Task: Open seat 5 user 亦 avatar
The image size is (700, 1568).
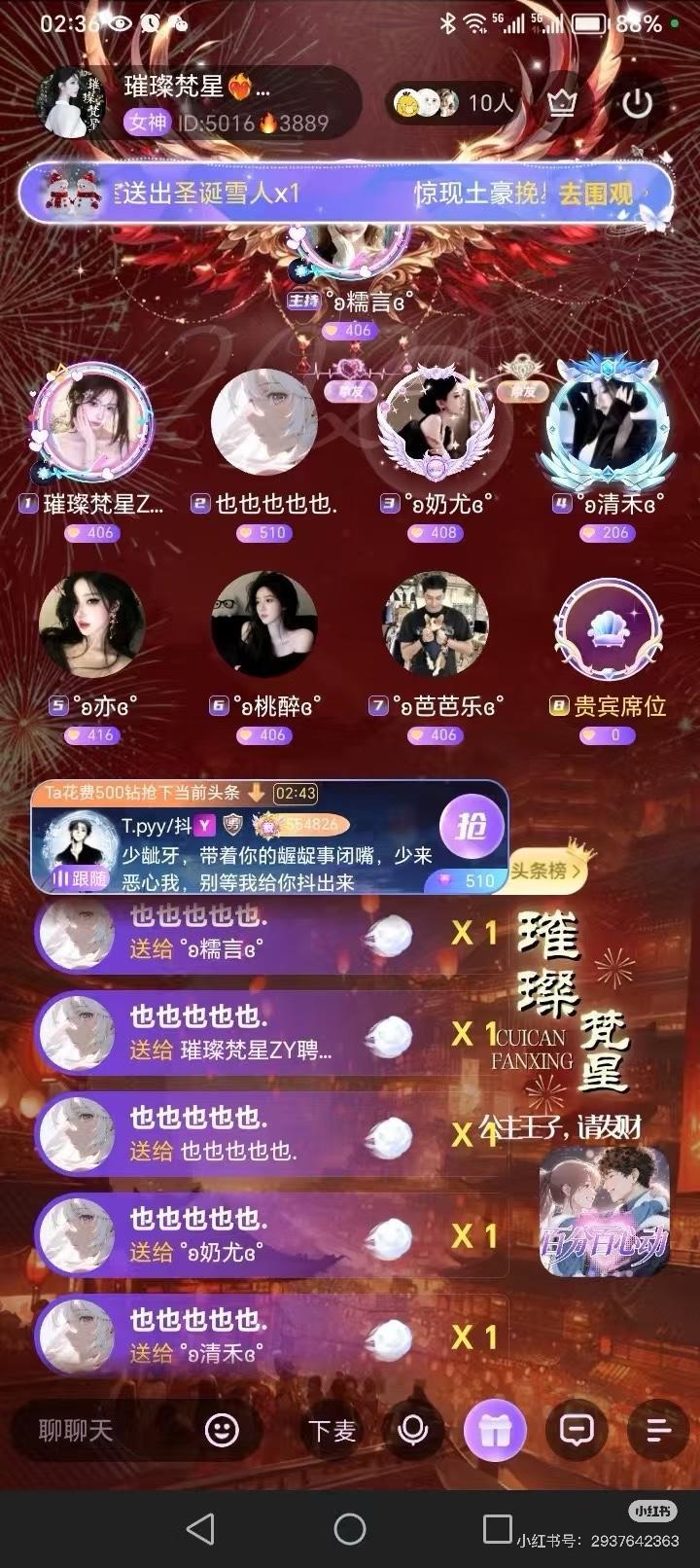Action: point(92,624)
